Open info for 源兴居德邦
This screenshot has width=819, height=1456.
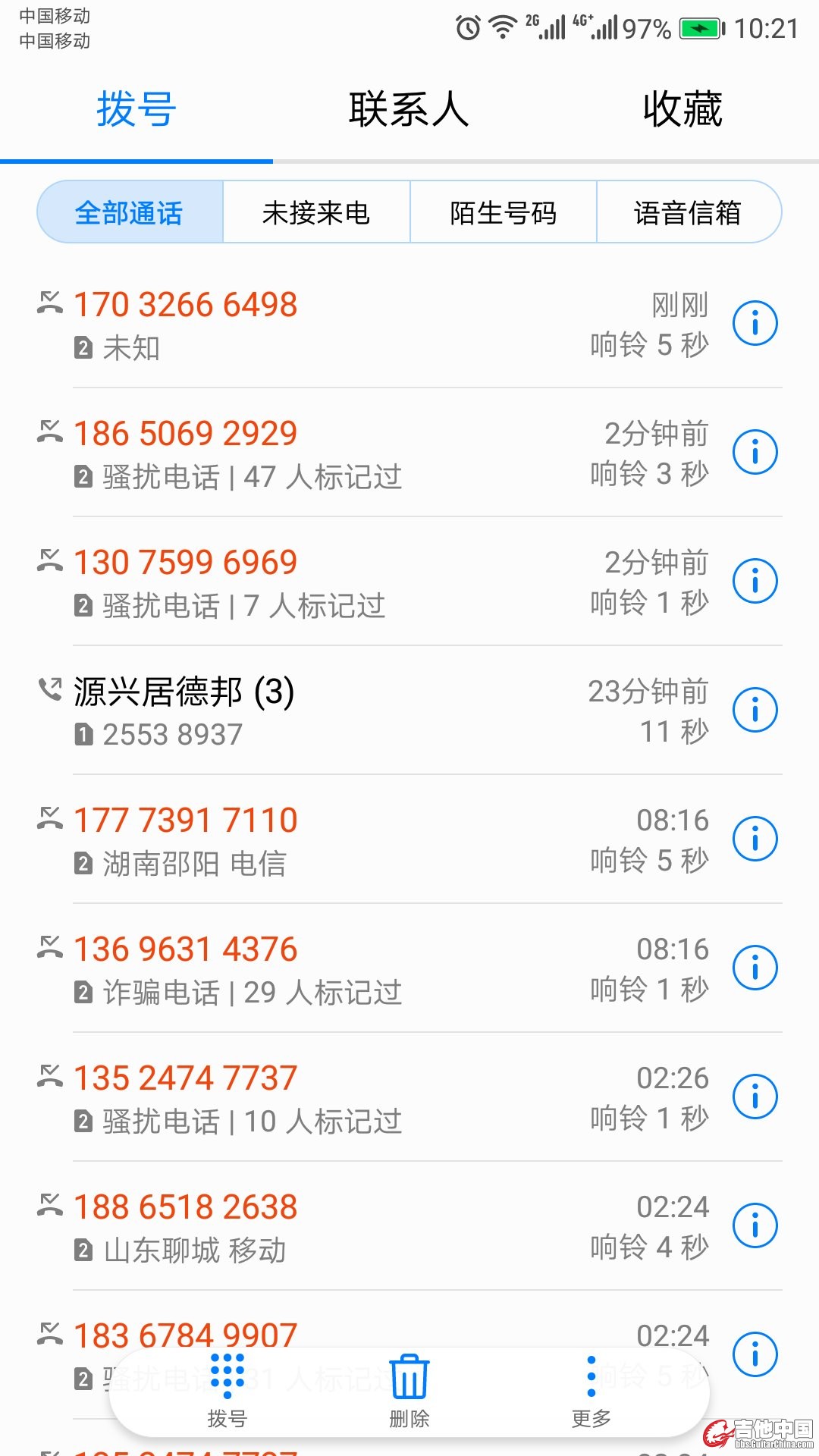pos(755,711)
